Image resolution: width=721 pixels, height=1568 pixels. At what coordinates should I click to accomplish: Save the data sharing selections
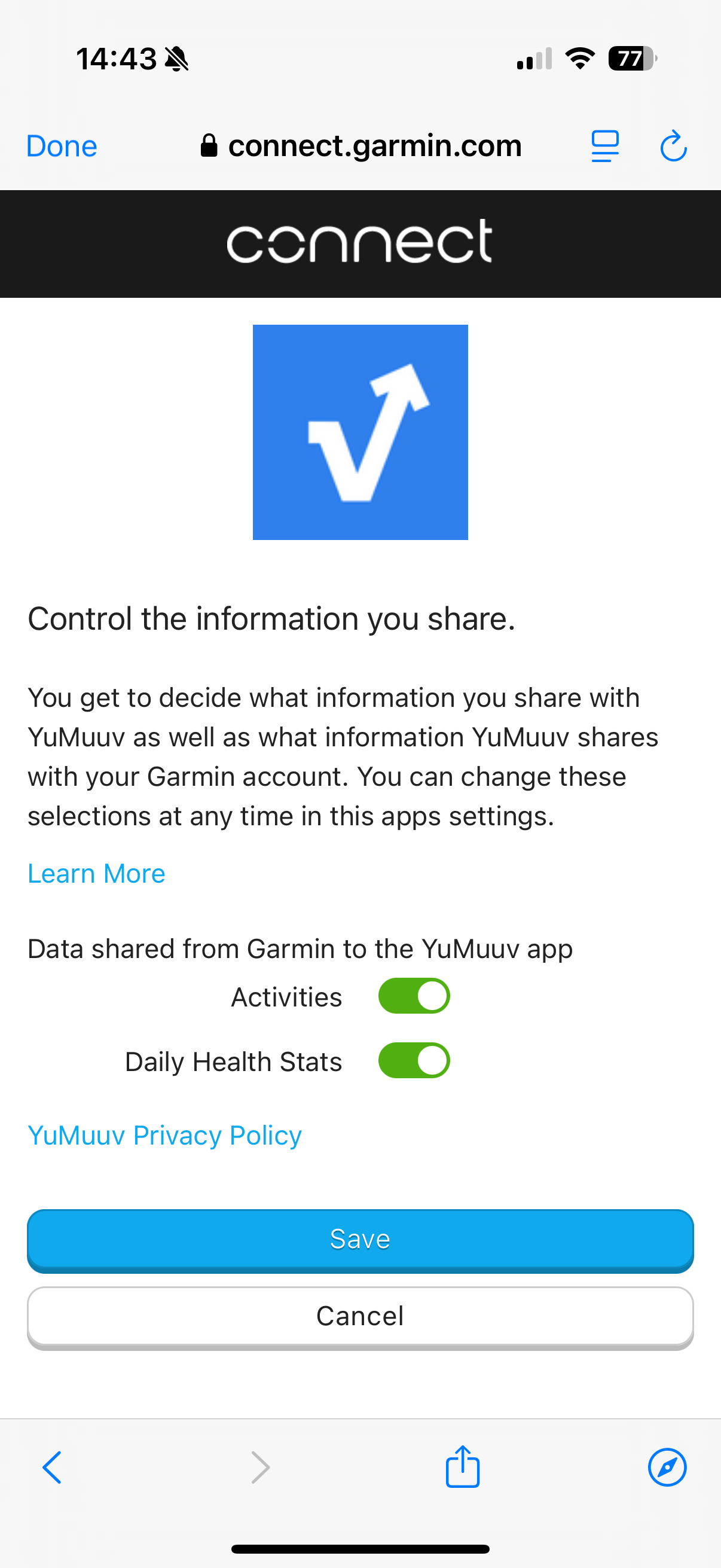(360, 1238)
